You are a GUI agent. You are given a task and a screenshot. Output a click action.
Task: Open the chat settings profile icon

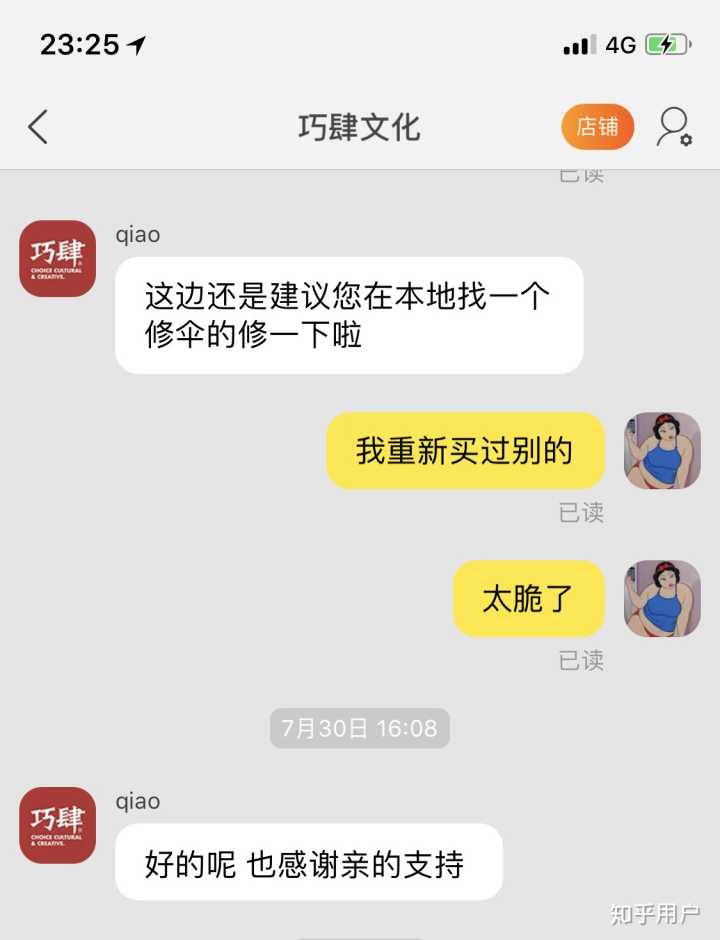[674, 127]
